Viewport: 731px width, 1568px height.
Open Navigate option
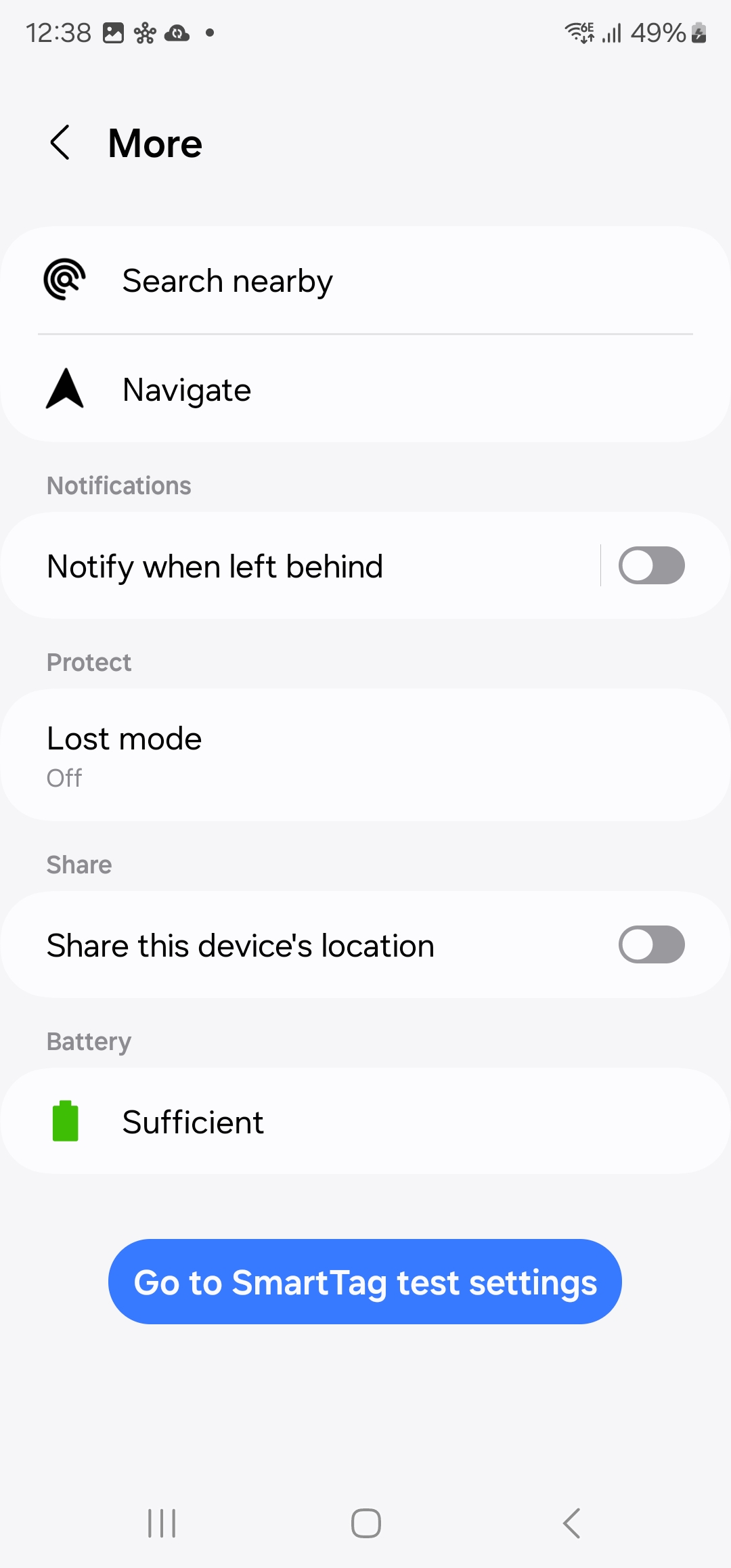tap(365, 389)
